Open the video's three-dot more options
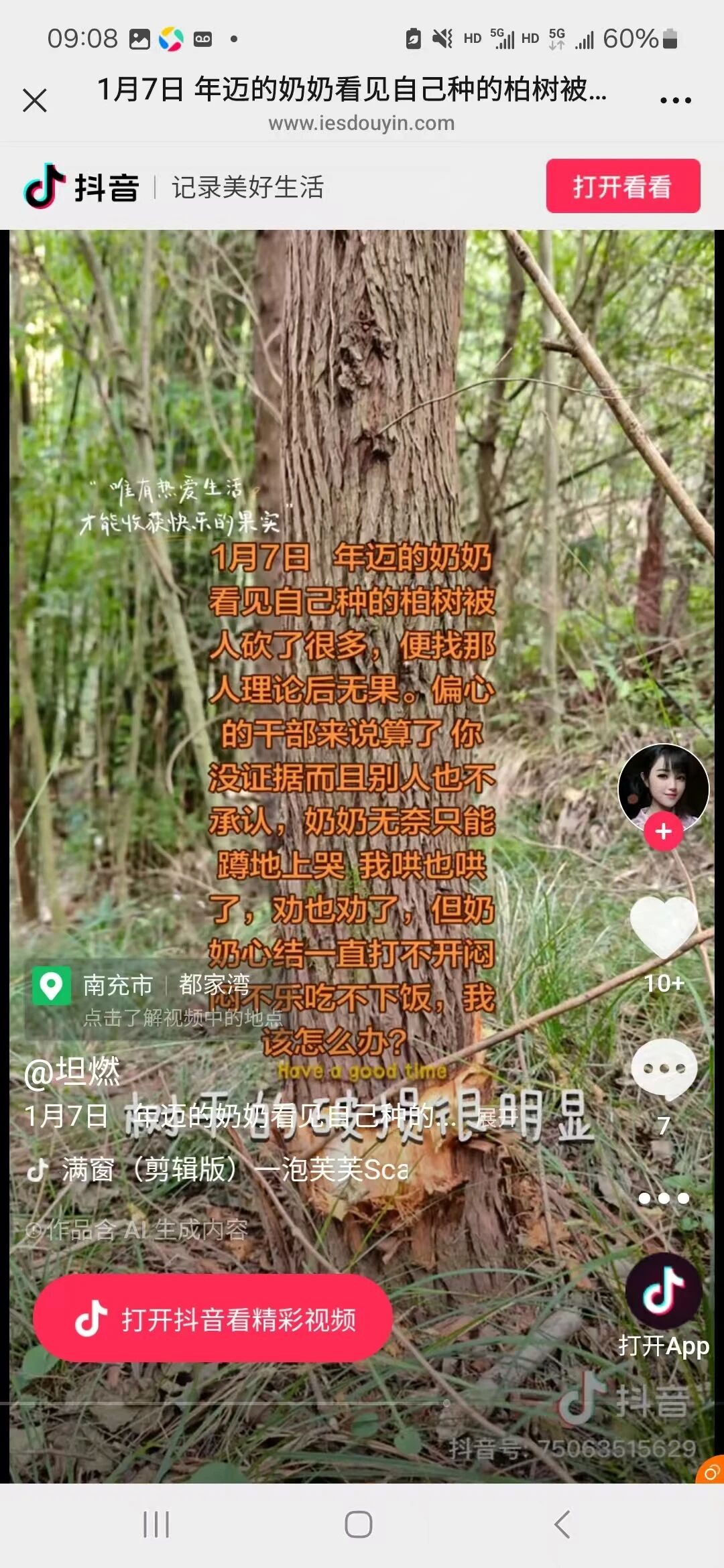This screenshot has height=1568, width=724. pyautogui.click(x=664, y=1198)
